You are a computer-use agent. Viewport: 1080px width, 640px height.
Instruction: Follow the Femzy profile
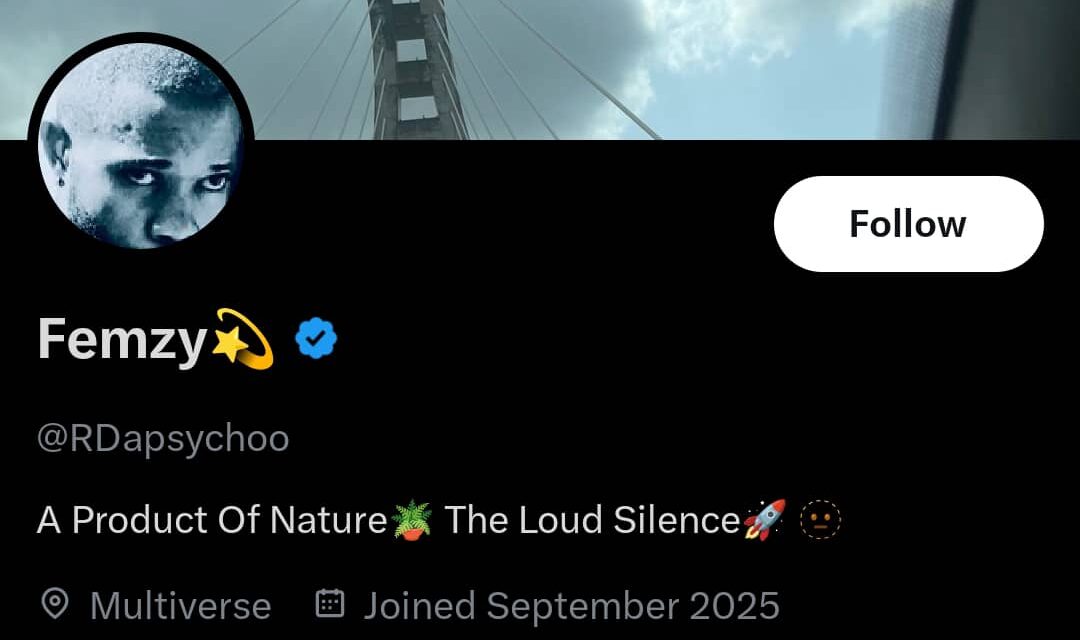908,224
